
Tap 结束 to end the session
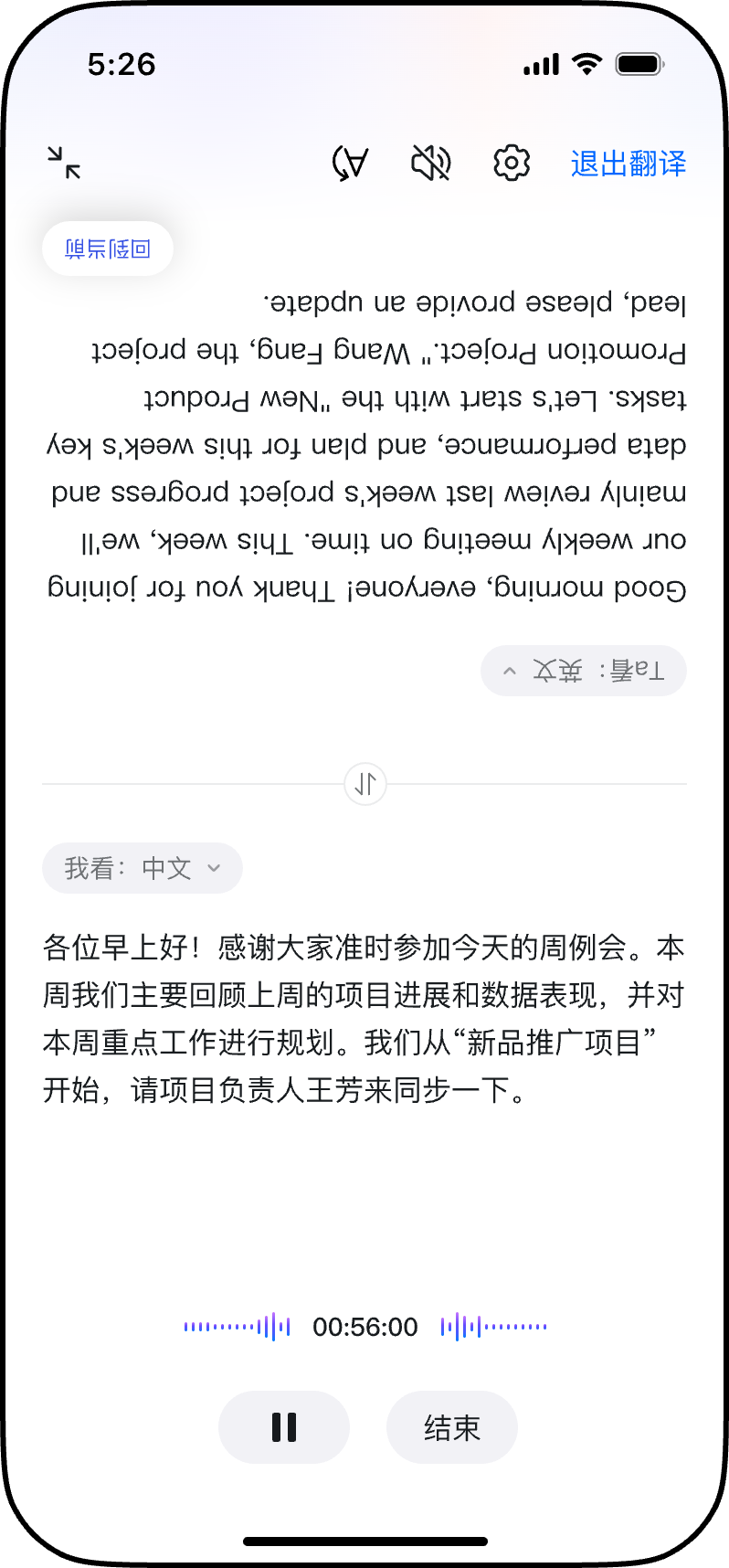pyautogui.click(x=452, y=1427)
